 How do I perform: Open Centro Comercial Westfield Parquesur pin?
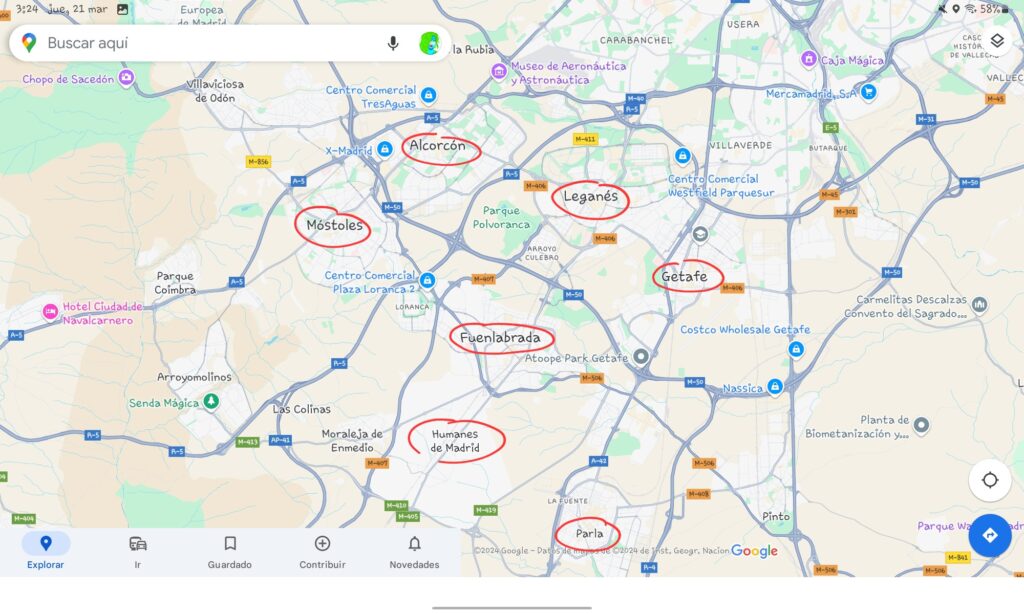point(682,156)
